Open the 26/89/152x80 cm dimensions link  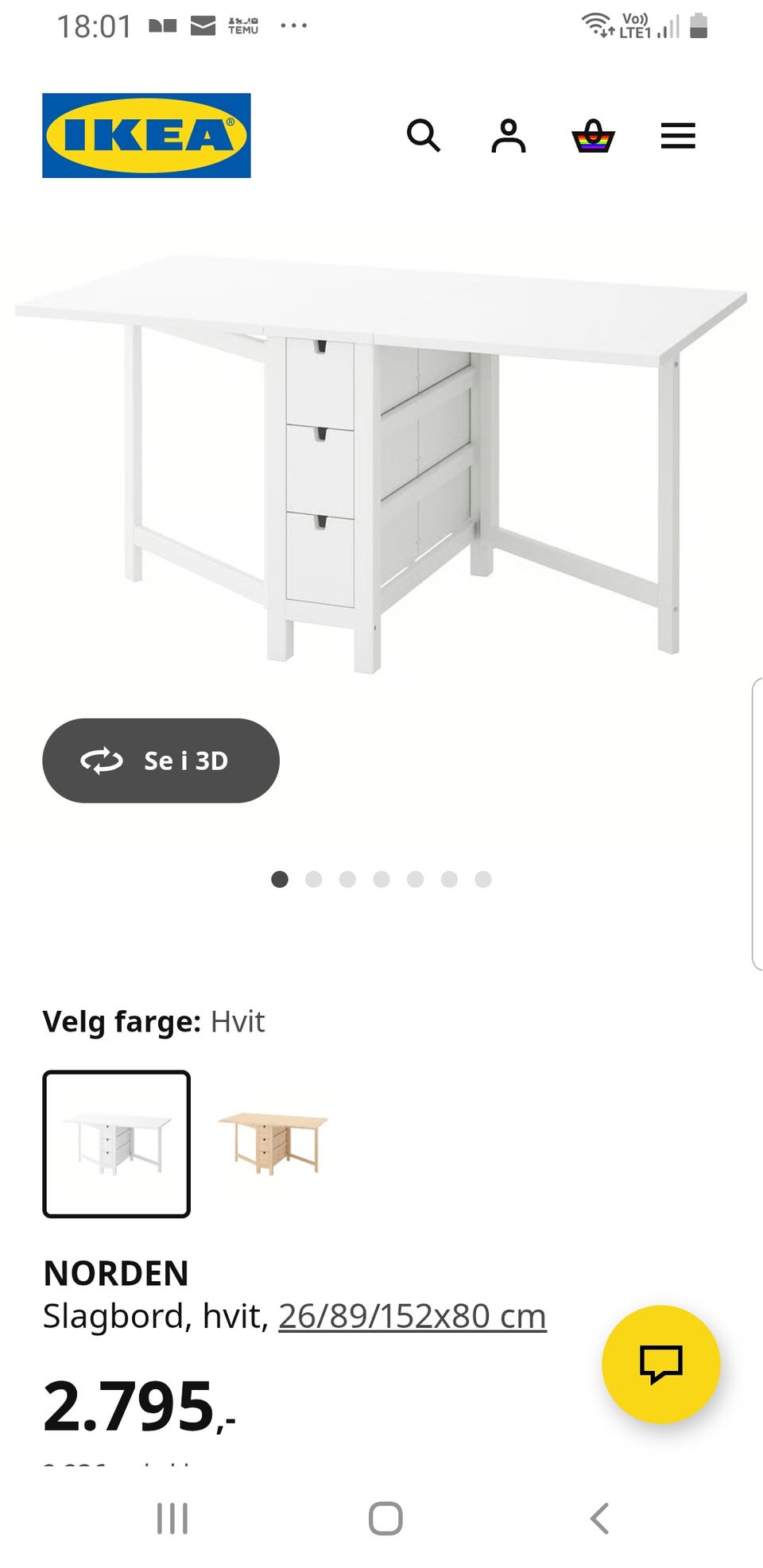pyautogui.click(x=412, y=1317)
